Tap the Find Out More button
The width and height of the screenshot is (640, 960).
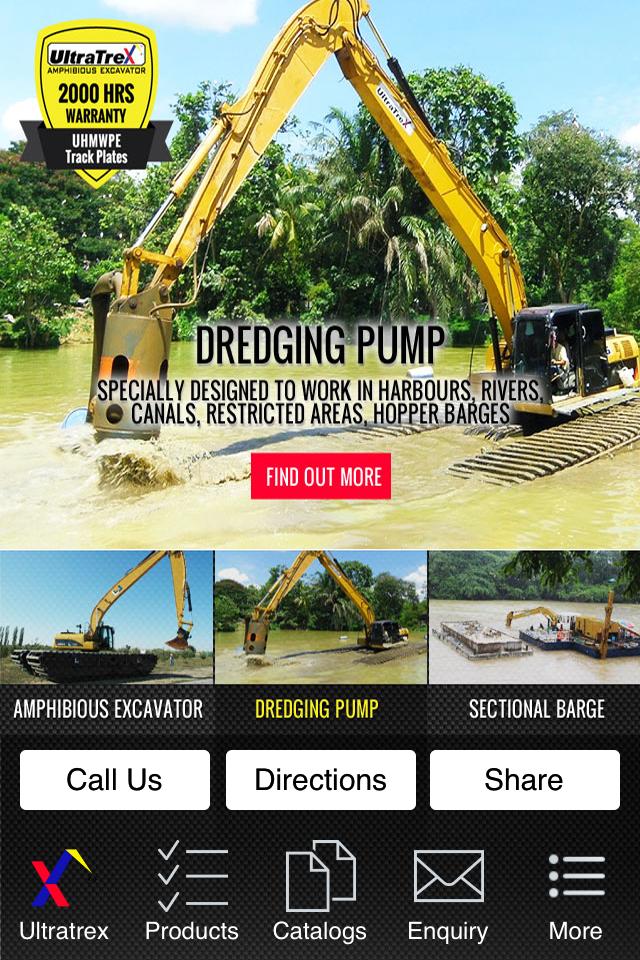[x=321, y=476]
